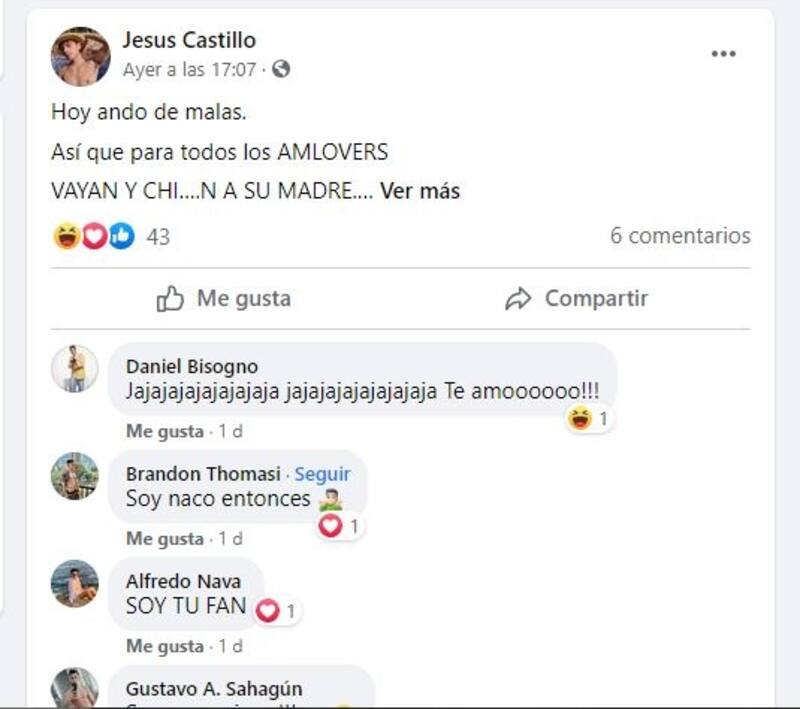Open the post options three-dot menu

pos(723,54)
